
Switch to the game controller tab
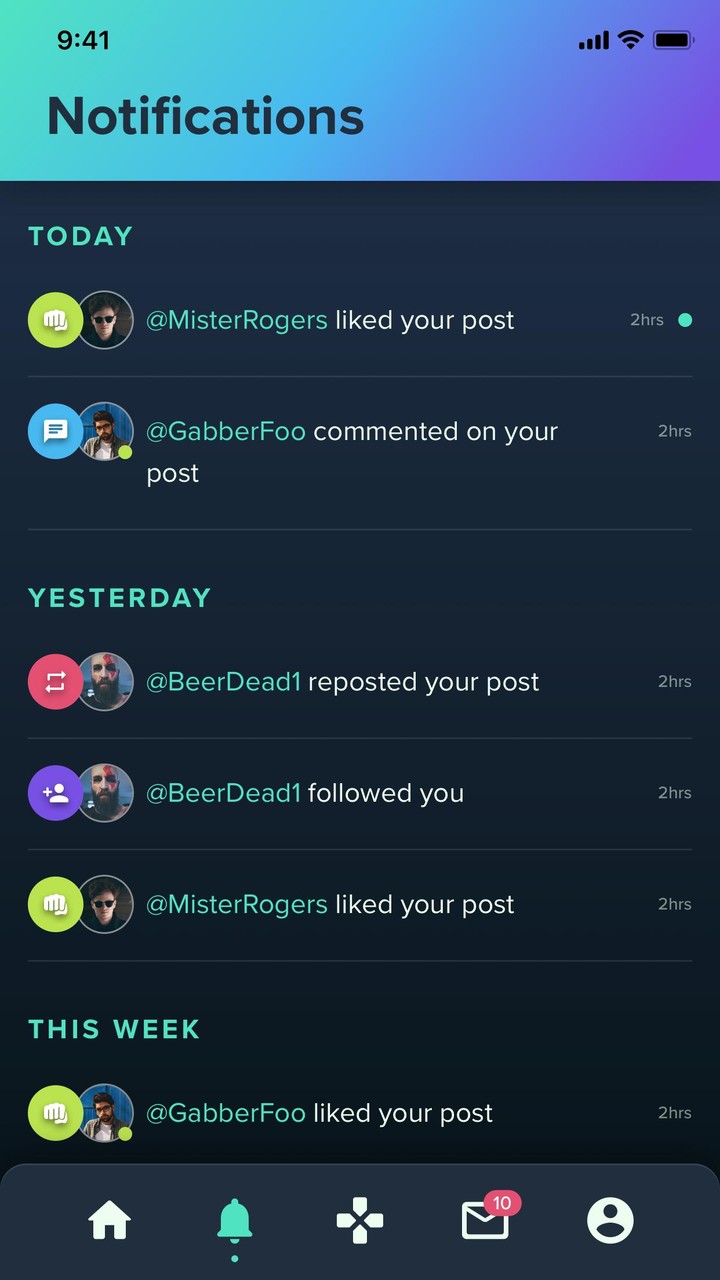click(360, 1220)
